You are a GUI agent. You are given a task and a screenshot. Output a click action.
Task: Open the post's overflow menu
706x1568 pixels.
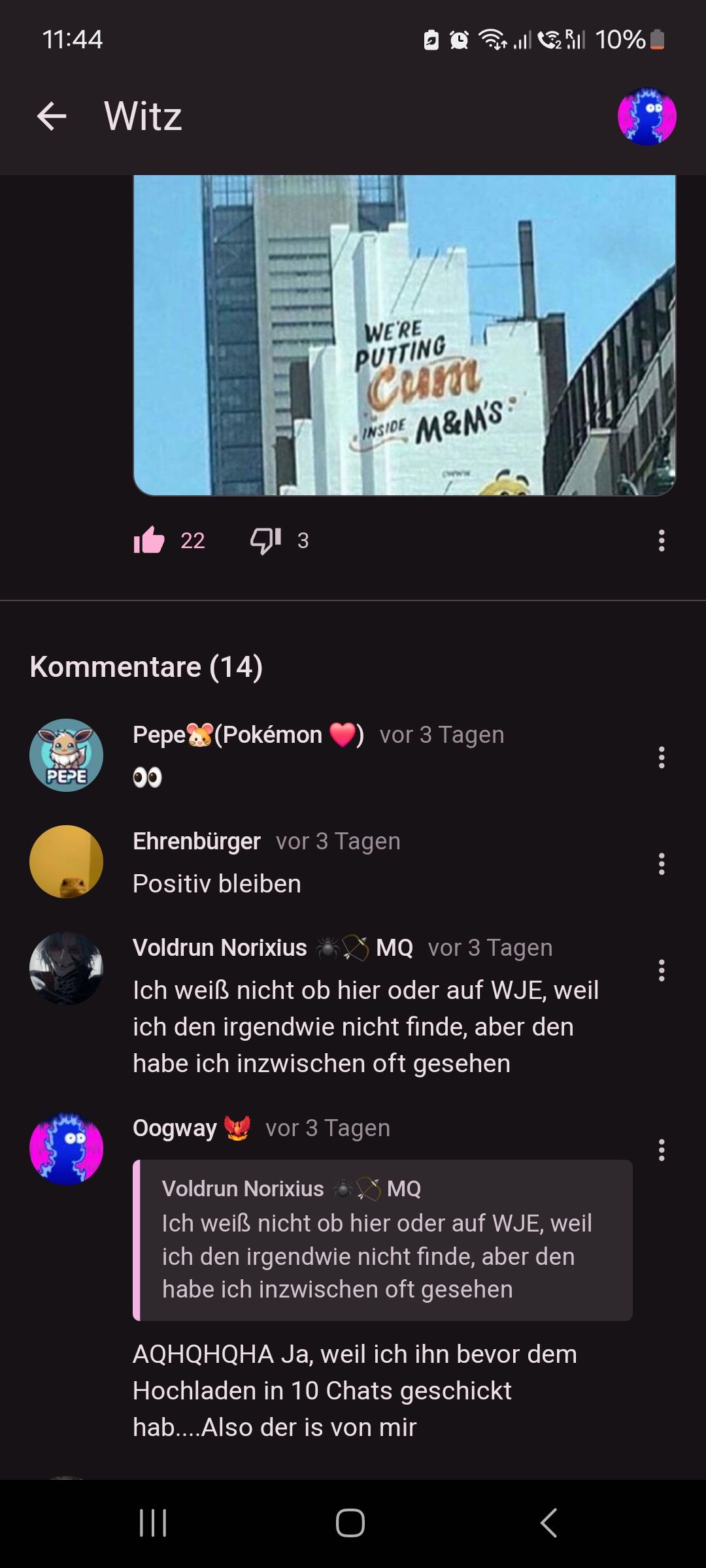coord(662,541)
